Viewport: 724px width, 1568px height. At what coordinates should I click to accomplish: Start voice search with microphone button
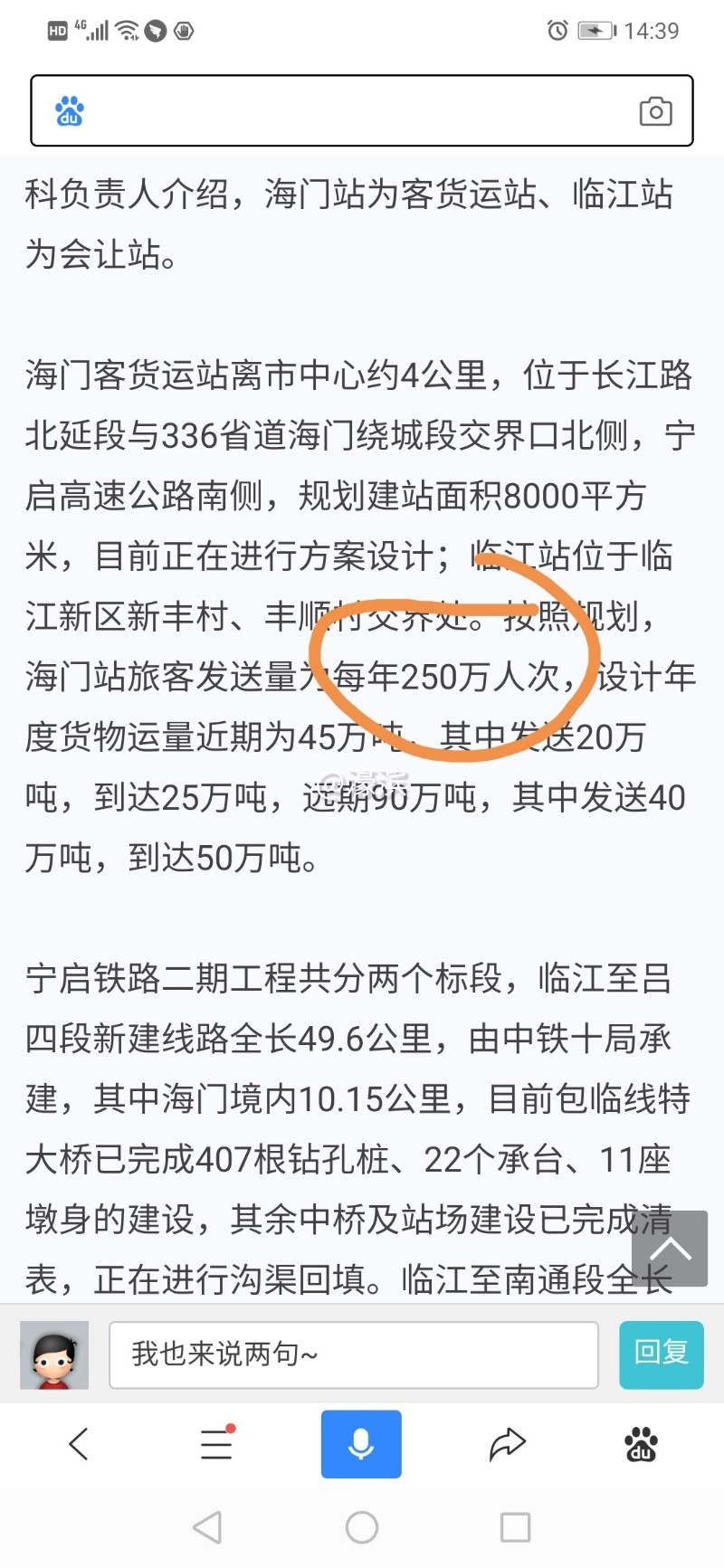(361, 1444)
